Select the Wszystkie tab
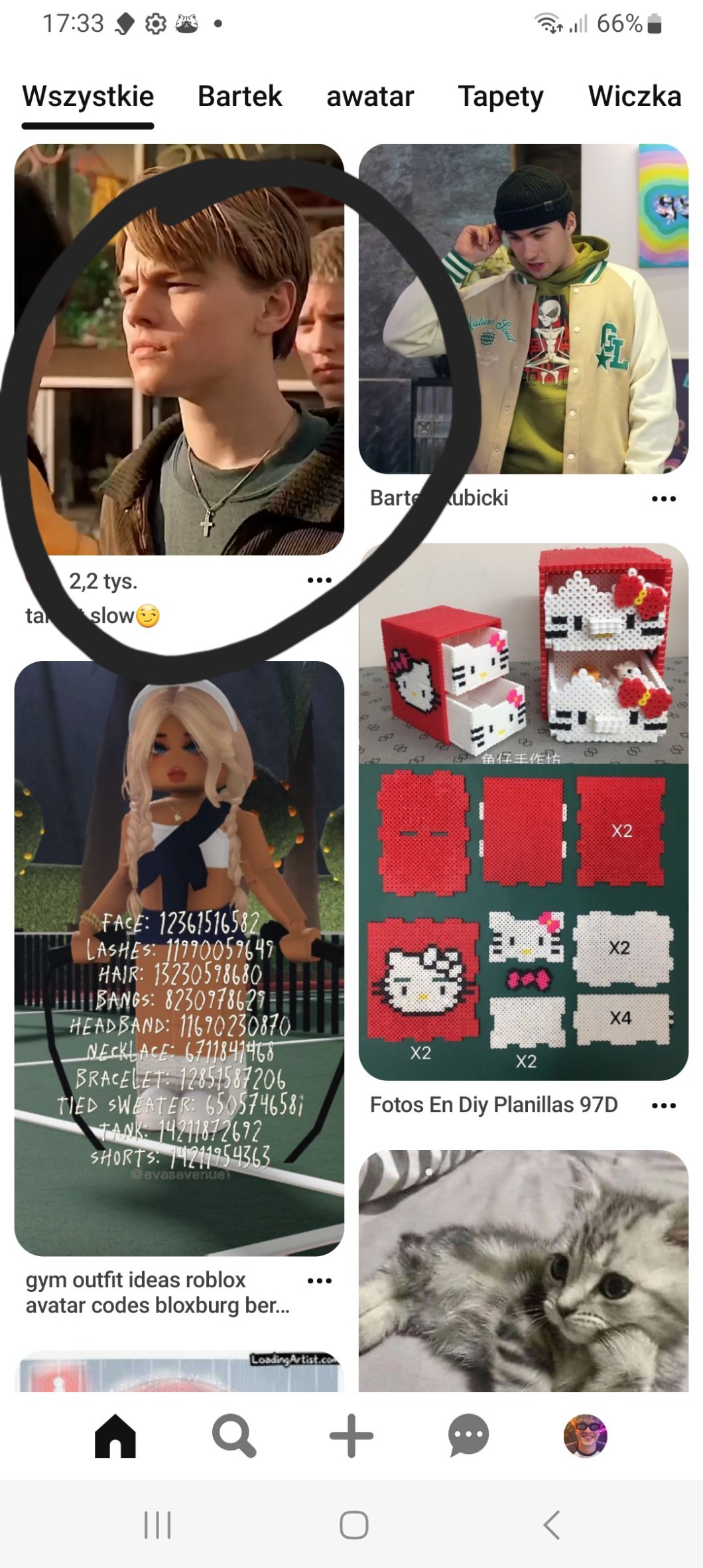This screenshot has height=1568, width=703. coord(88,96)
